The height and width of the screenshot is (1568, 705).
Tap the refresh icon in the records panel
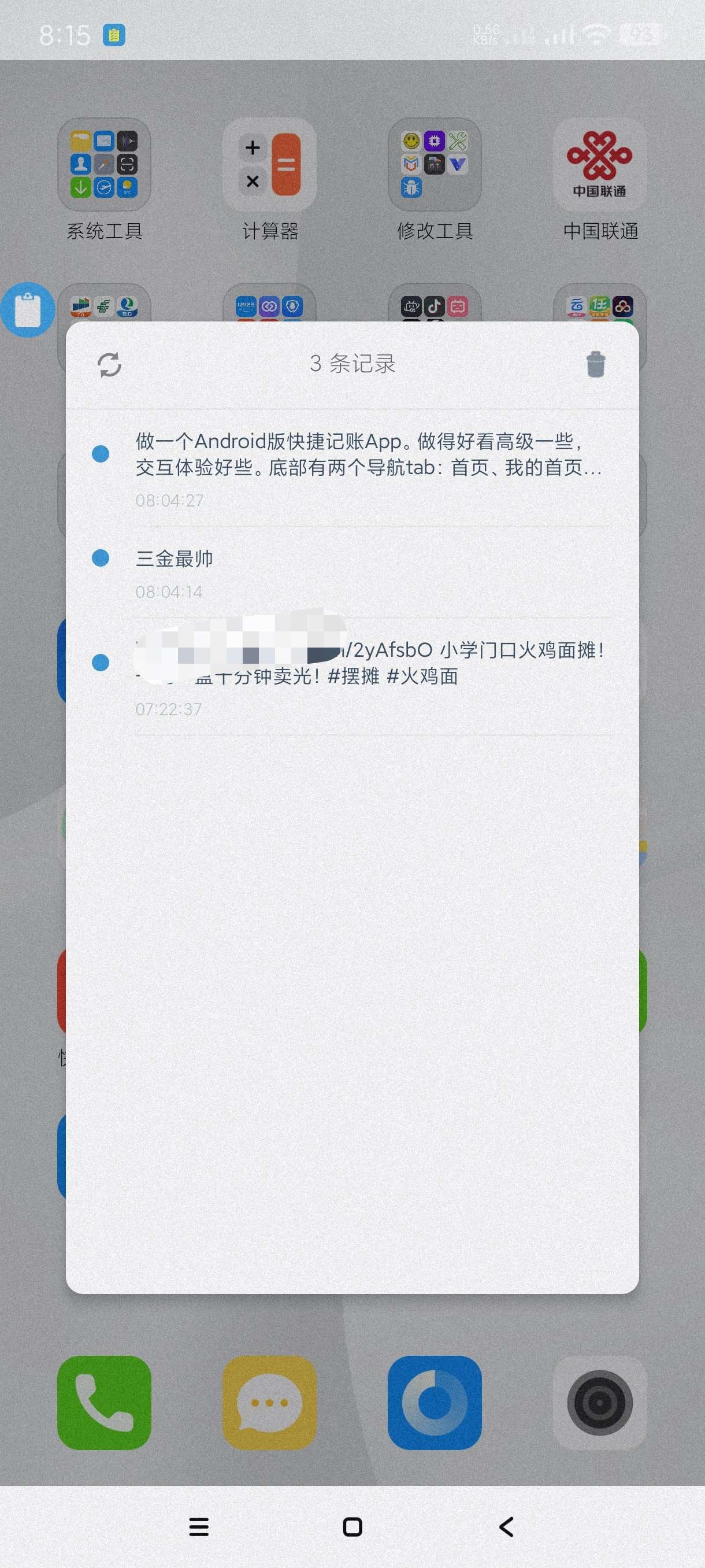109,365
